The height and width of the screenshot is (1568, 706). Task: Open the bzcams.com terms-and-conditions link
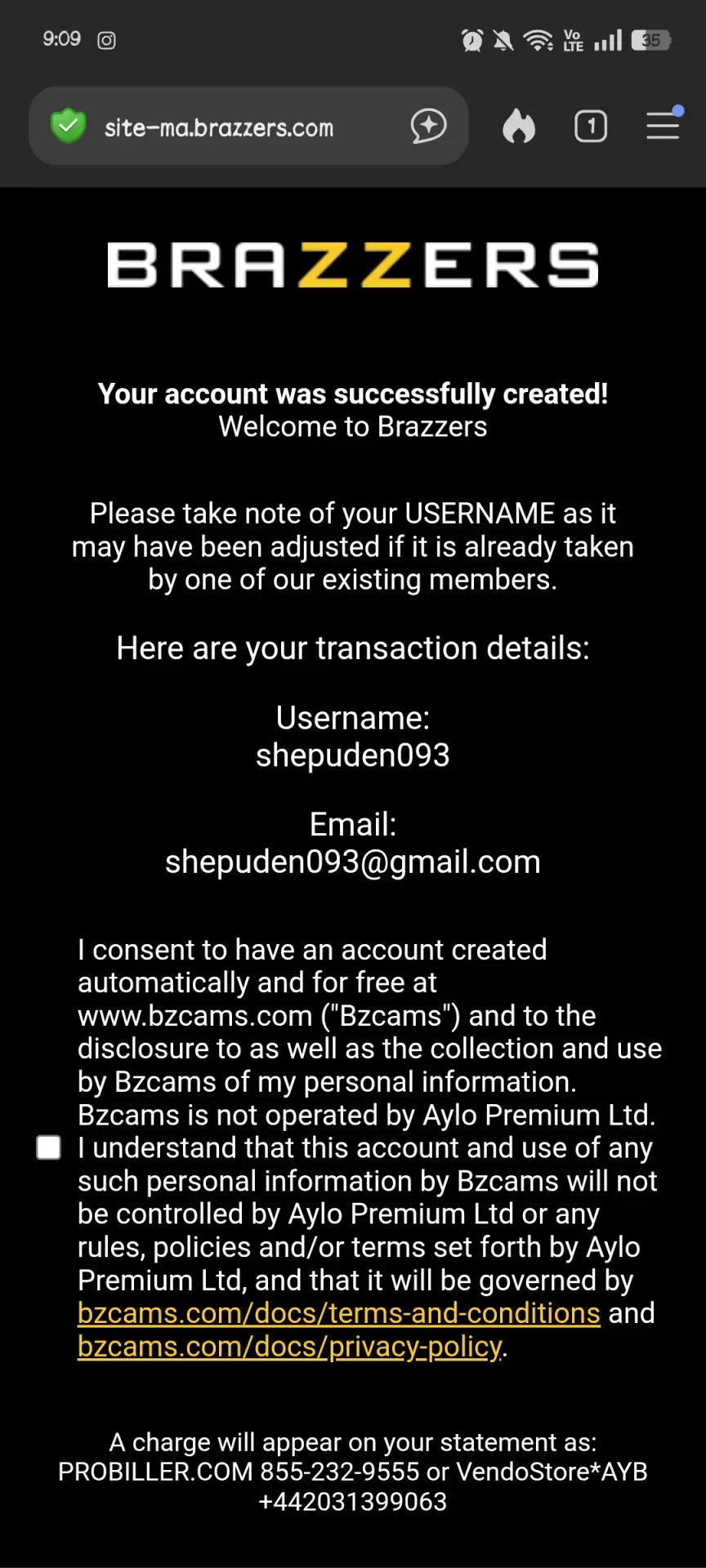(339, 1313)
